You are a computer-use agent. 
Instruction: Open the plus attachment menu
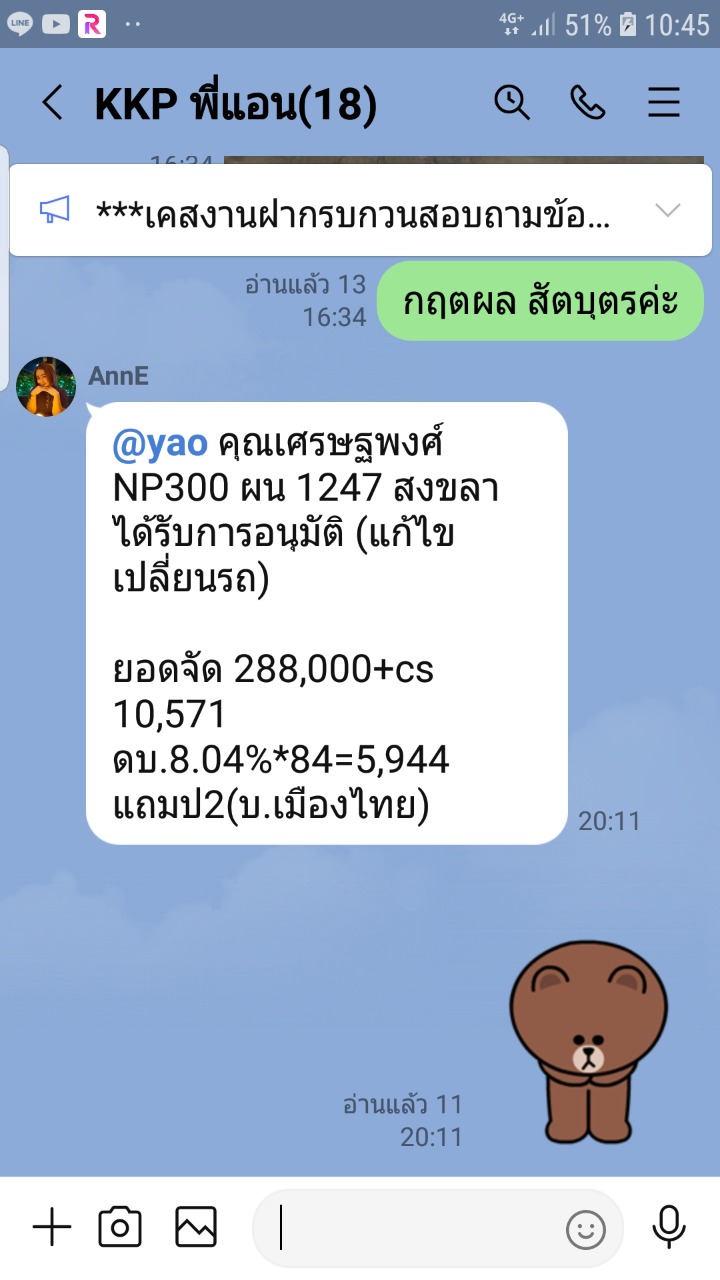[52, 1227]
